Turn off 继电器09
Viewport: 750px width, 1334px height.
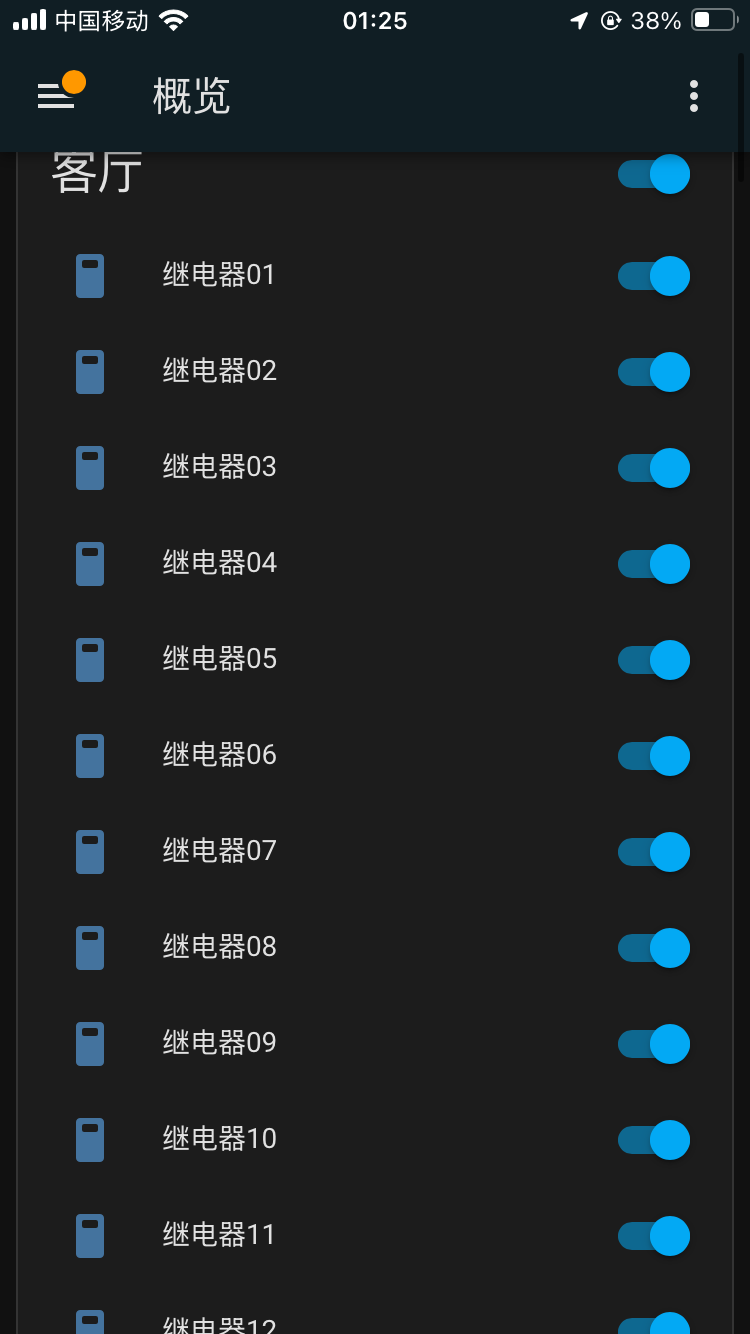tap(654, 1044)
